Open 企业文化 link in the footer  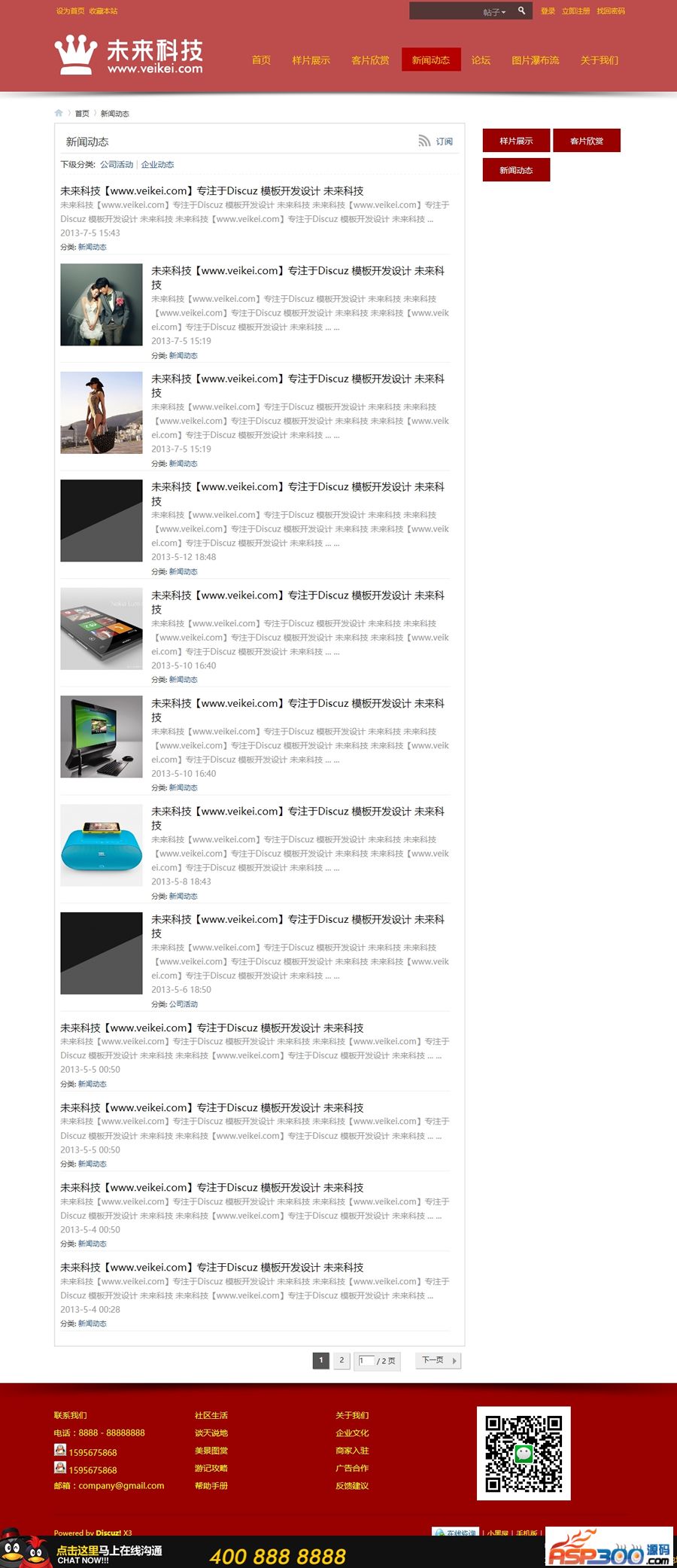(352, 1433)
